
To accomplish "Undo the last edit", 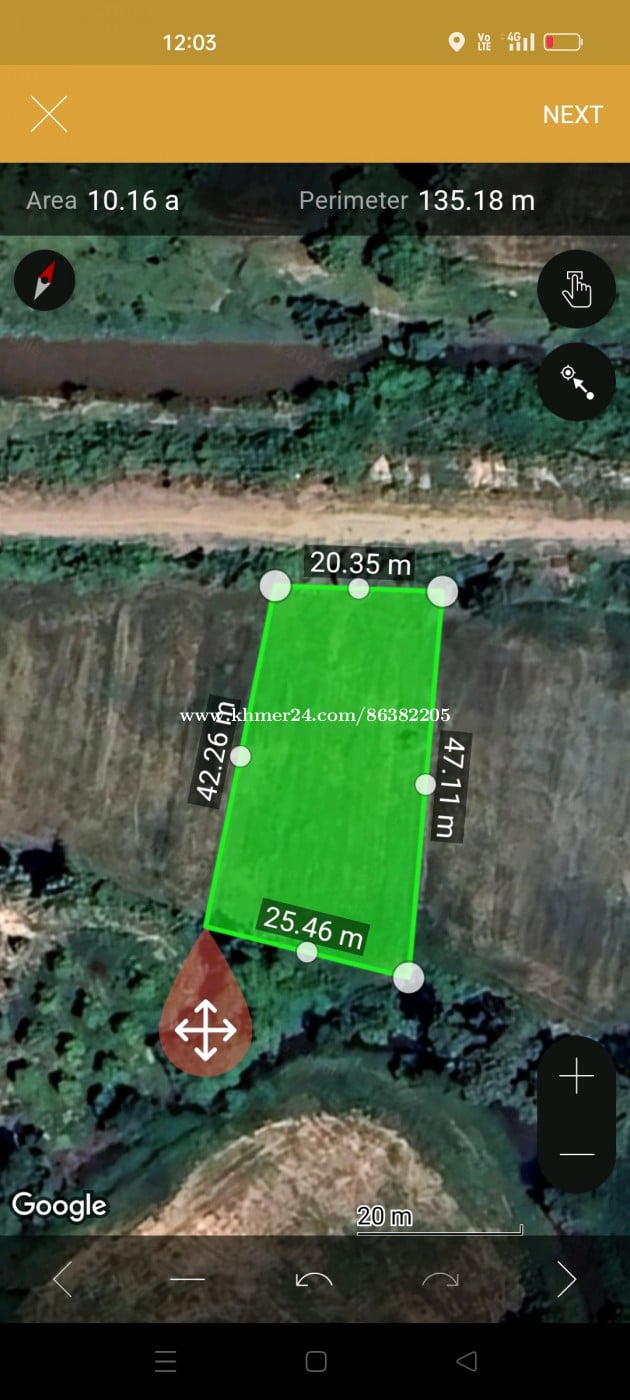I will coord(314,1279).
